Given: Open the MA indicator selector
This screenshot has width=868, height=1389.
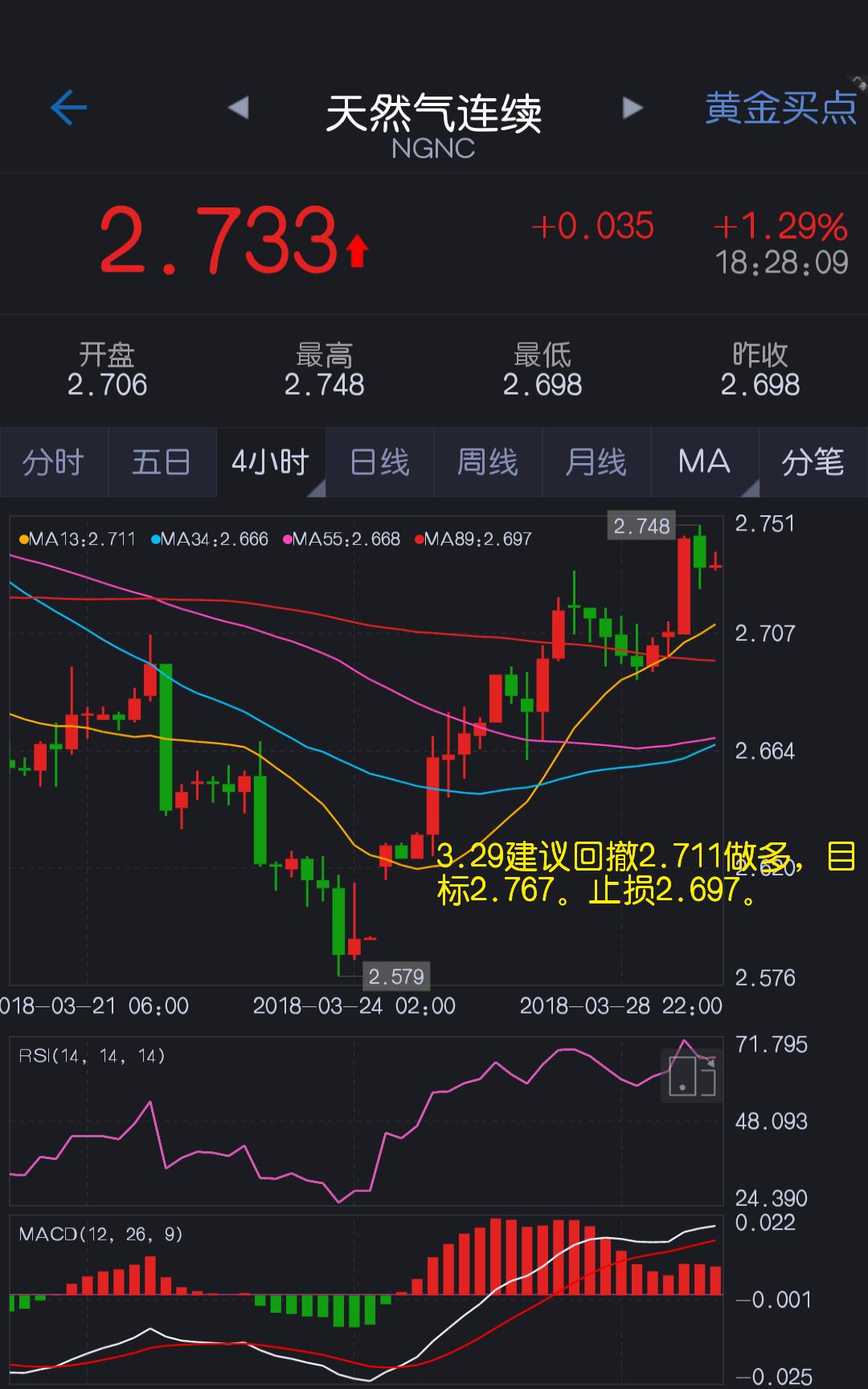Looking at the screenshot, I should pos(705,462).
